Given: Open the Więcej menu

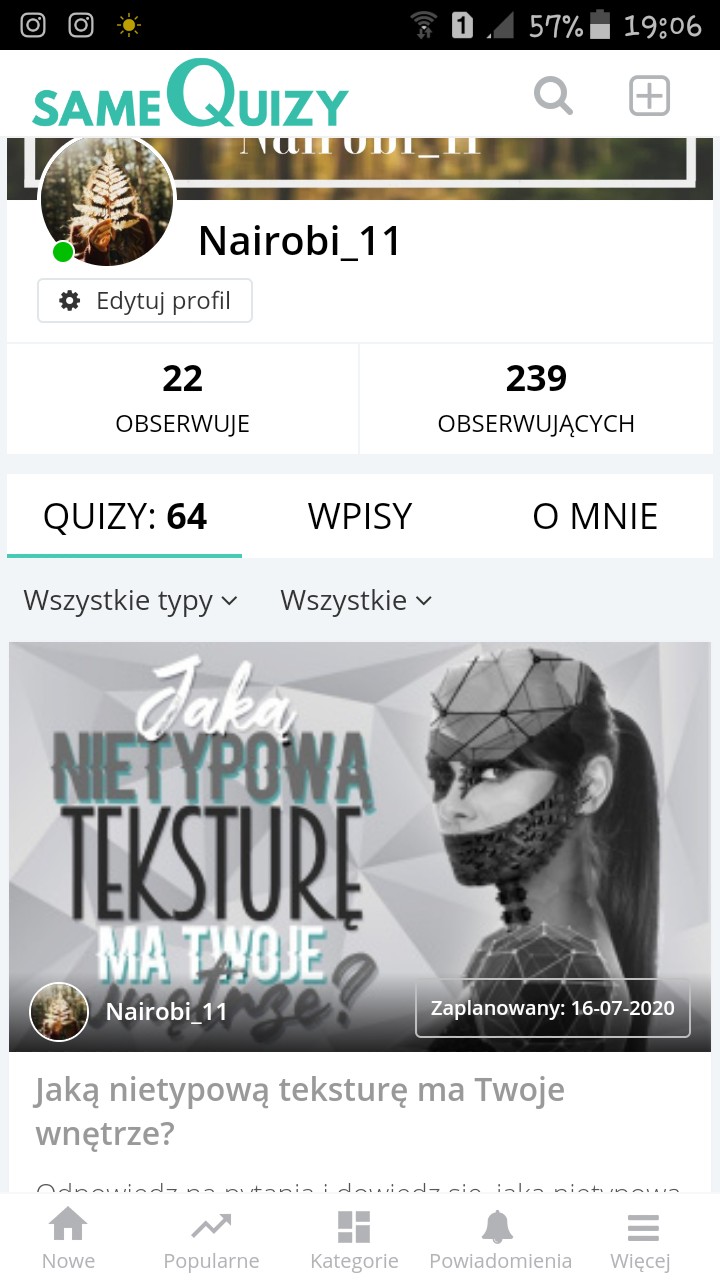Looking at the screenshot, I should click(641, 1238).
